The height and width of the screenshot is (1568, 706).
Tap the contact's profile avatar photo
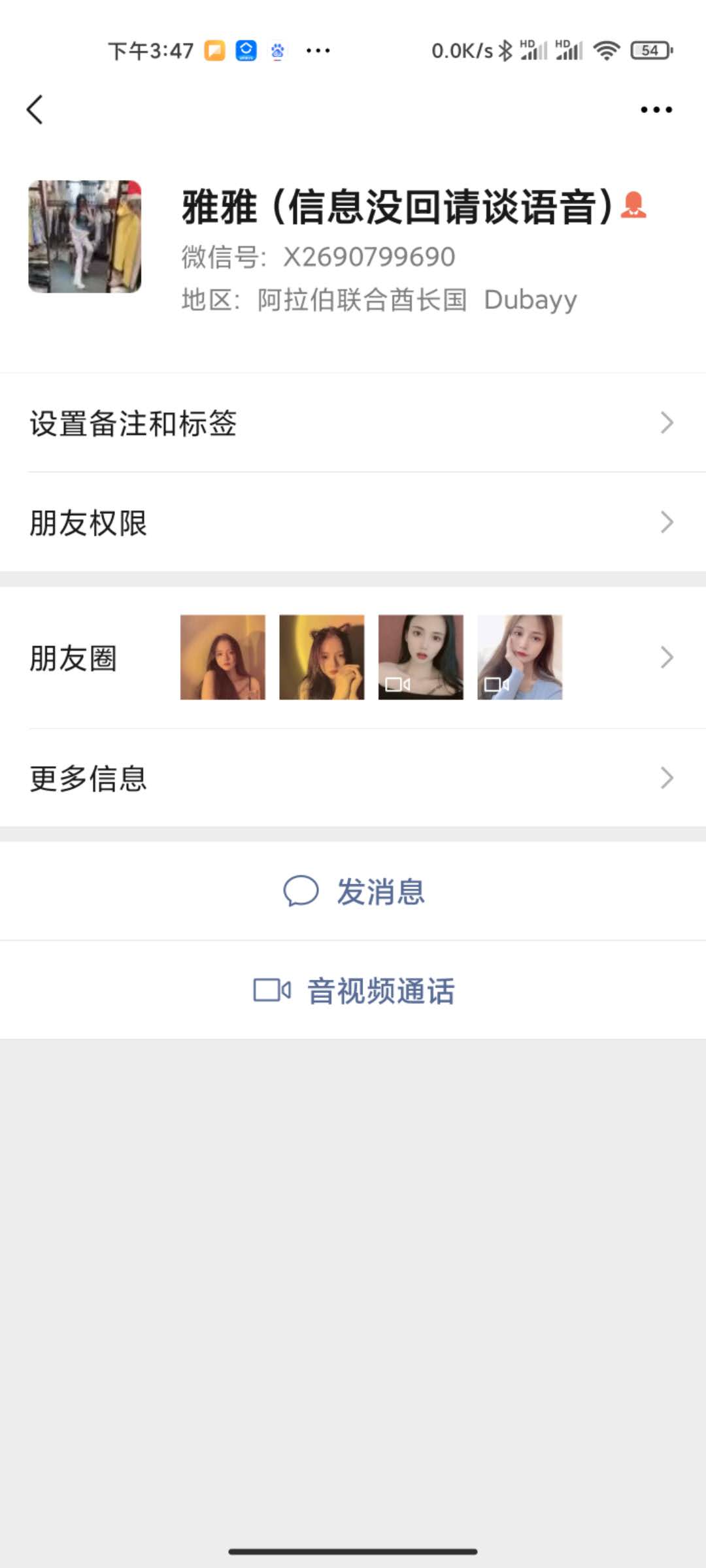click(85, 236)
